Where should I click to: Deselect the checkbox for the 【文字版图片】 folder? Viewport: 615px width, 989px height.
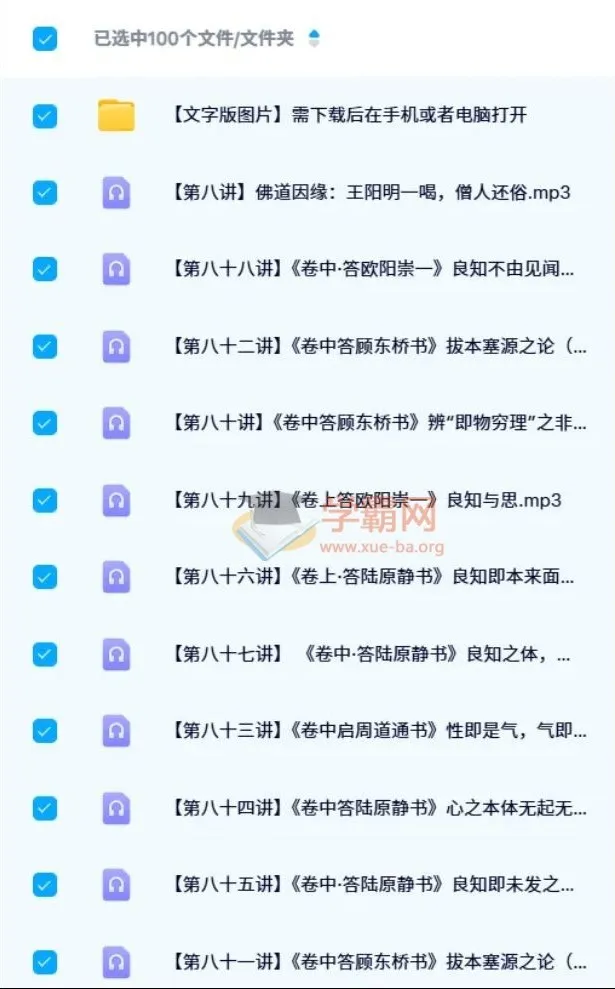click(45, 116)
